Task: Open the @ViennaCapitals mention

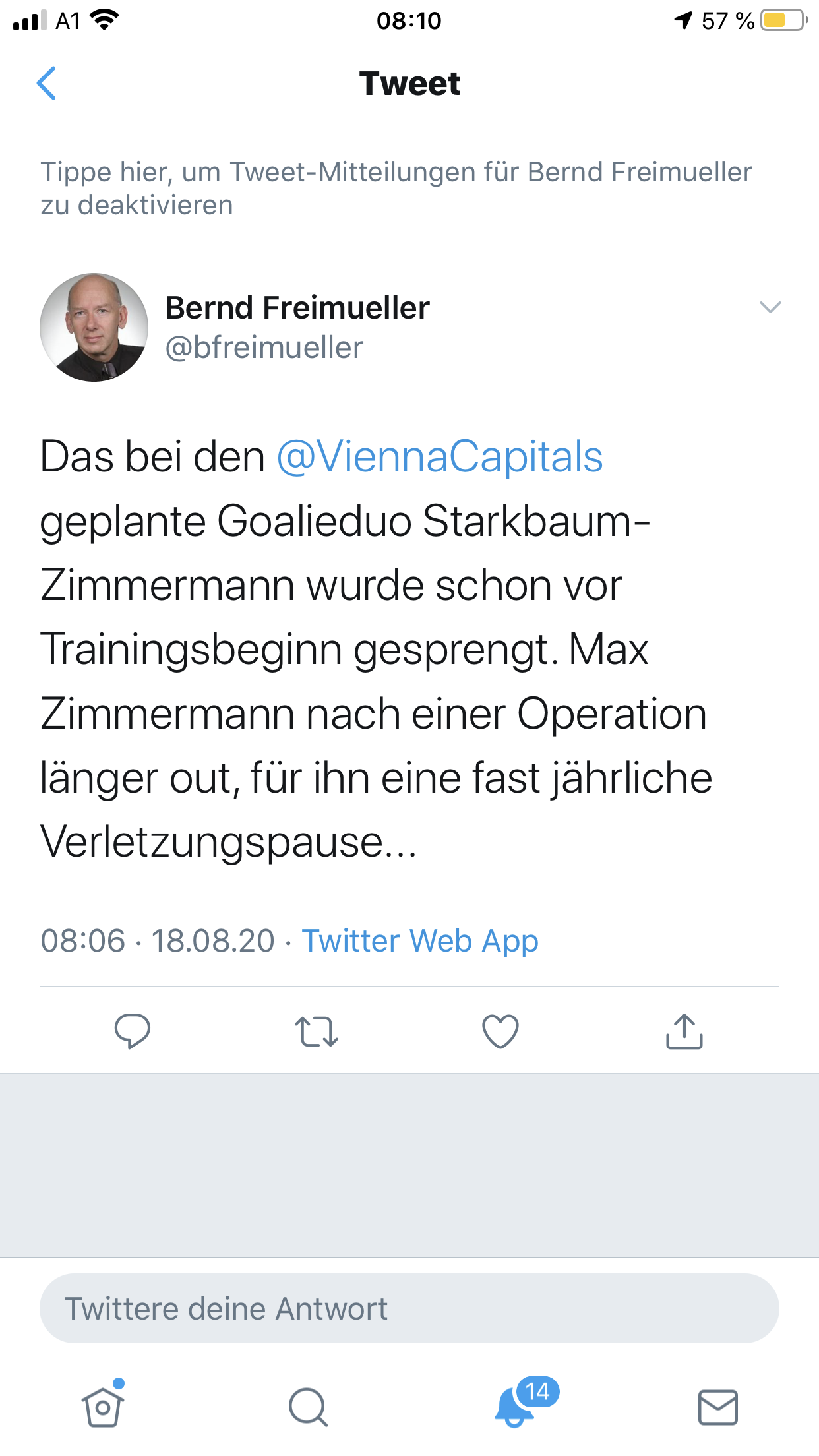Action: point(440,457)
